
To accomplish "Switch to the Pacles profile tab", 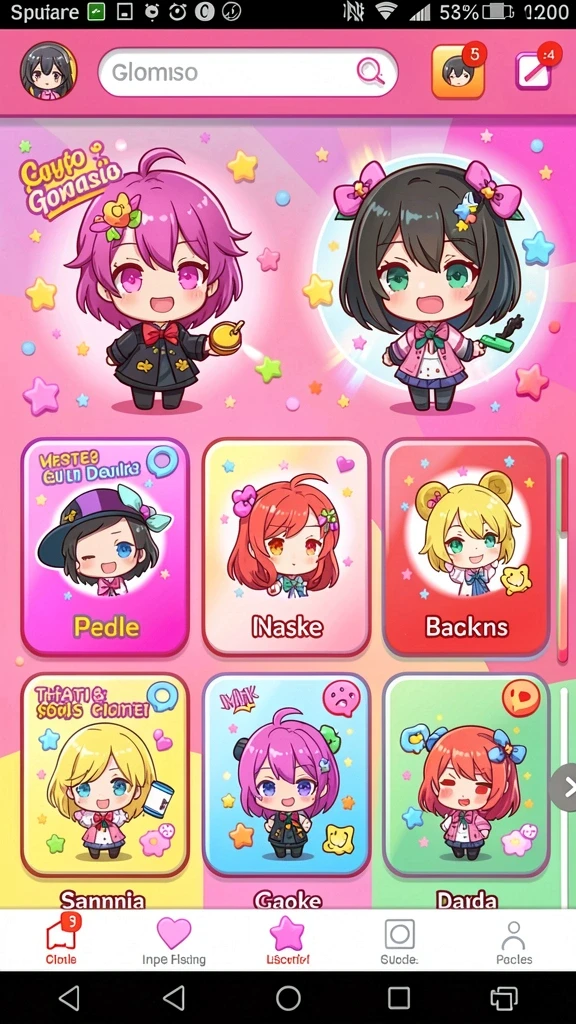I will (514, 940).
